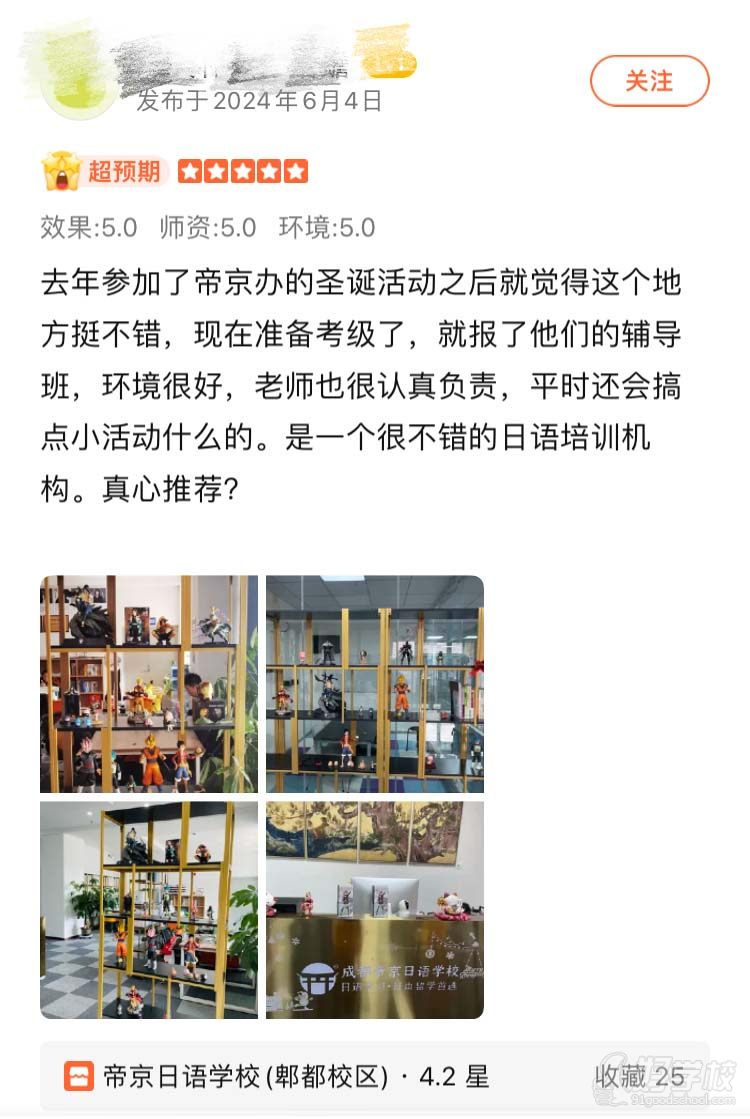Viewport: 750px width, 1119px height.
Task: Click the second rating star
Action: point(218,169)
